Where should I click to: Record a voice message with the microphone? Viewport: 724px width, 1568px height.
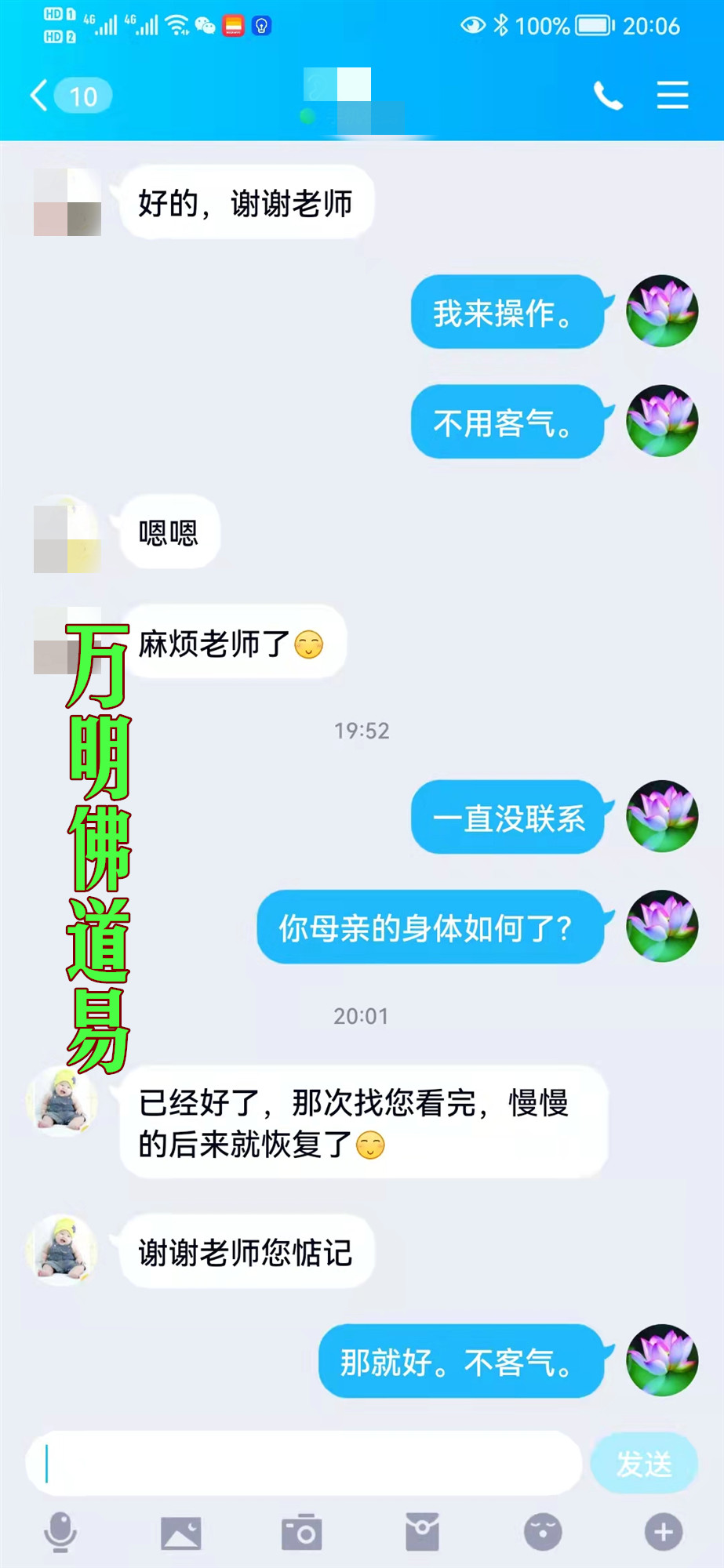click(60, 1532)
